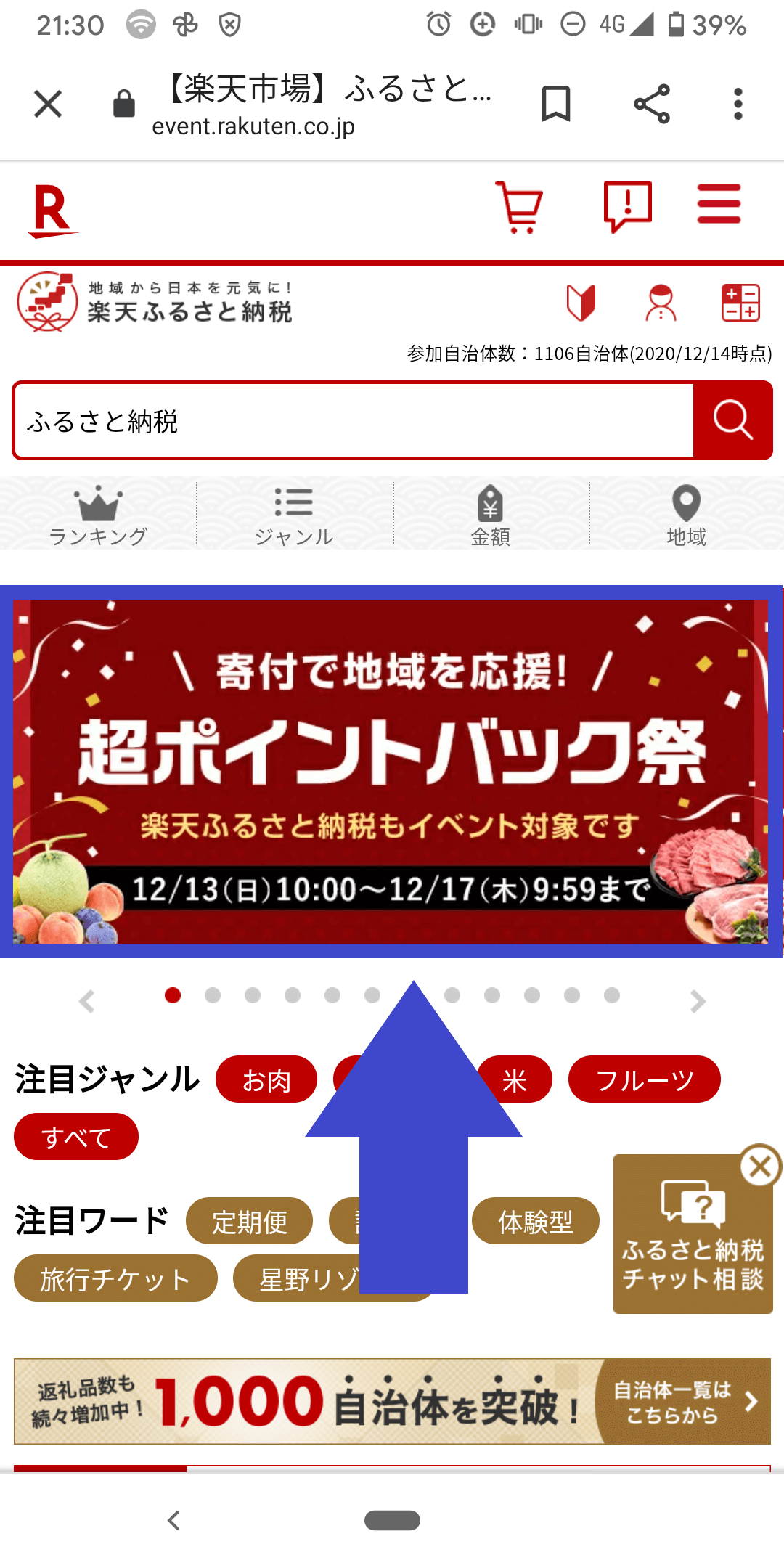Tap the red magnifier search button

[732, 420]
